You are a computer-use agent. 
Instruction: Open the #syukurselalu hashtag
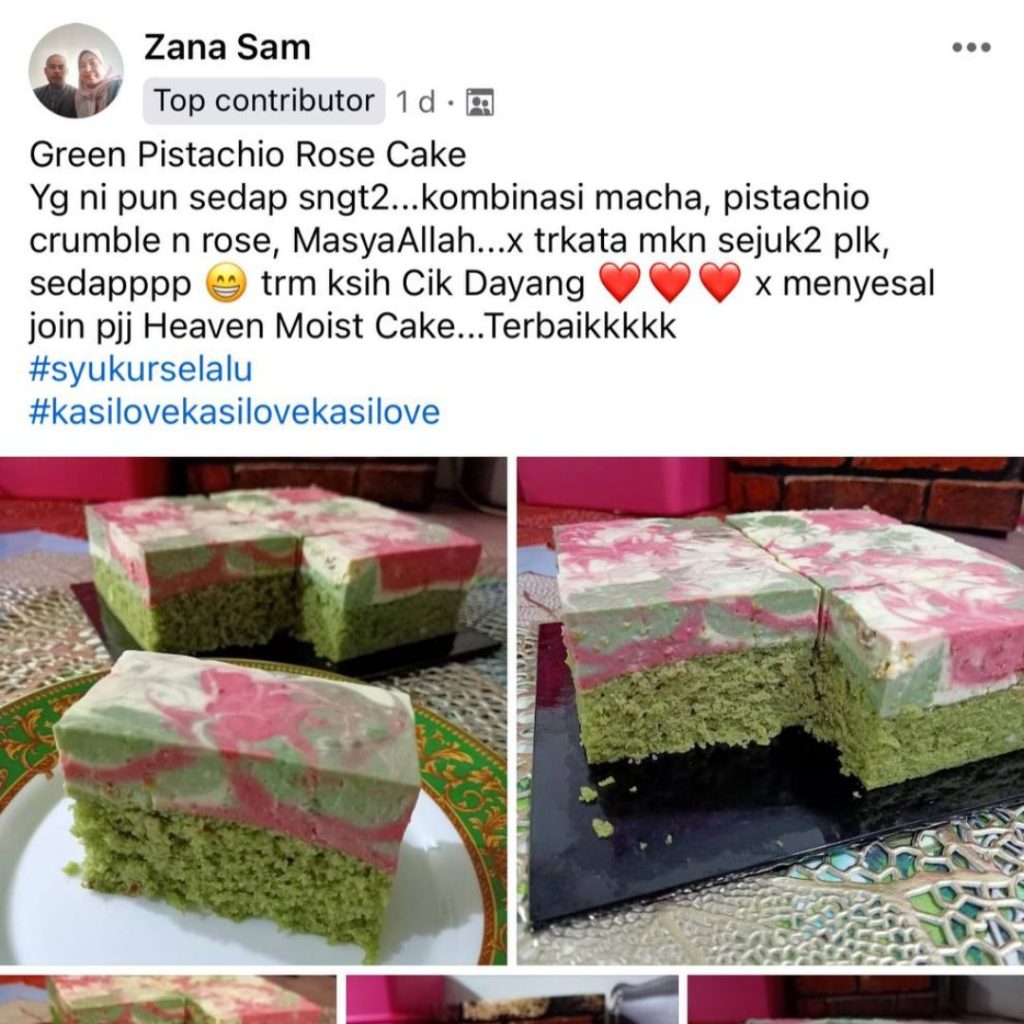(x=140, y=370)
